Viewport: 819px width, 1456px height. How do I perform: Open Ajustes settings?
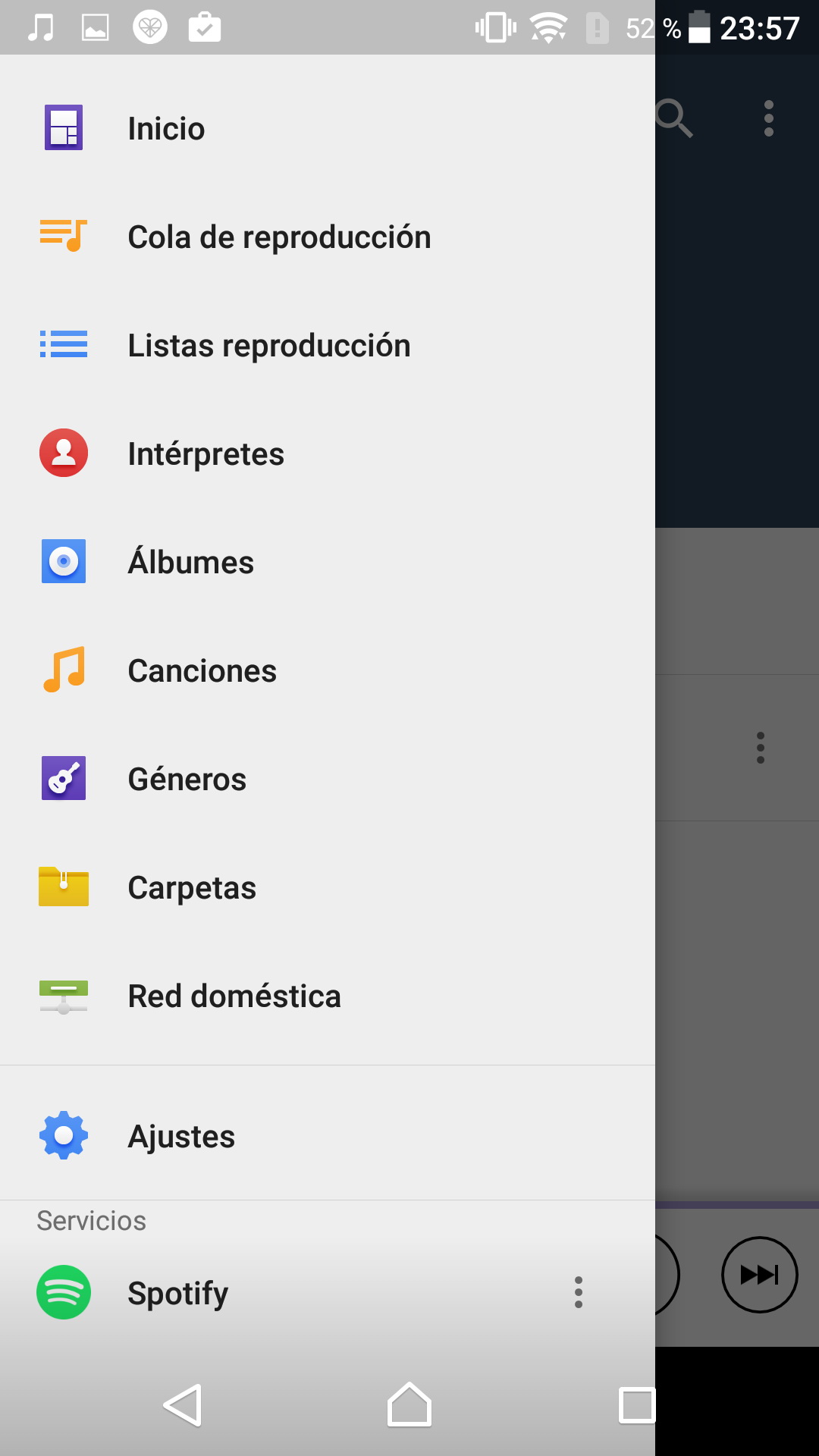[x=181, y=1137]
